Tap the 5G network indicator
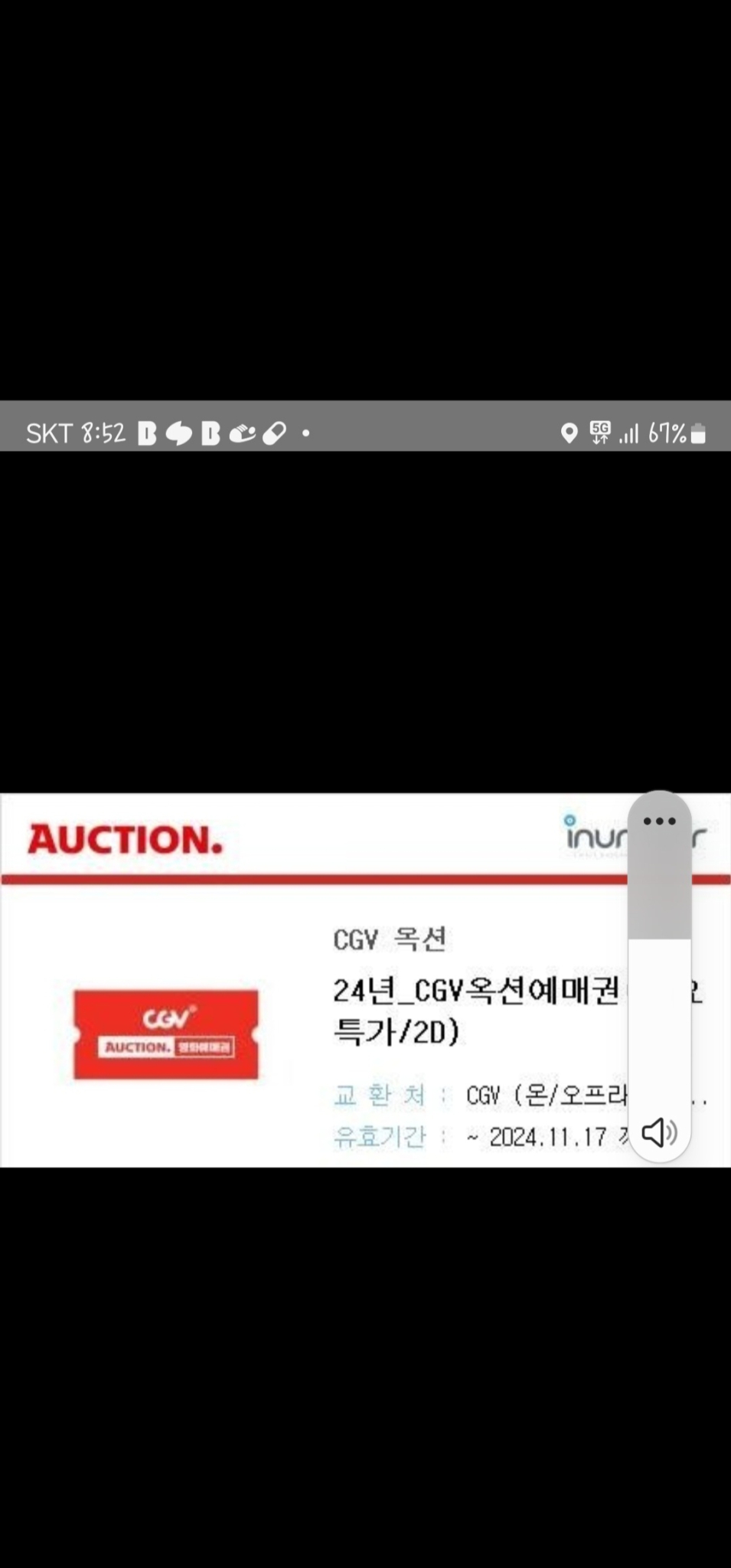The width and height of the screenshot is (731, 1568). coord(600,432)
